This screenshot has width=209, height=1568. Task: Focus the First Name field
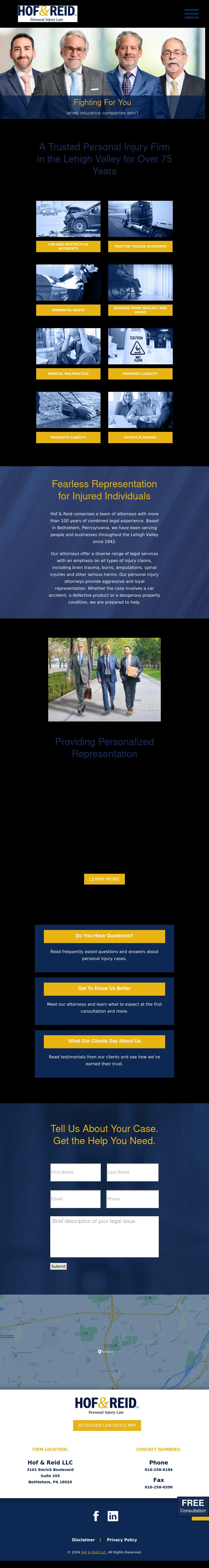pyautogui.click(x=75, y=1172)
